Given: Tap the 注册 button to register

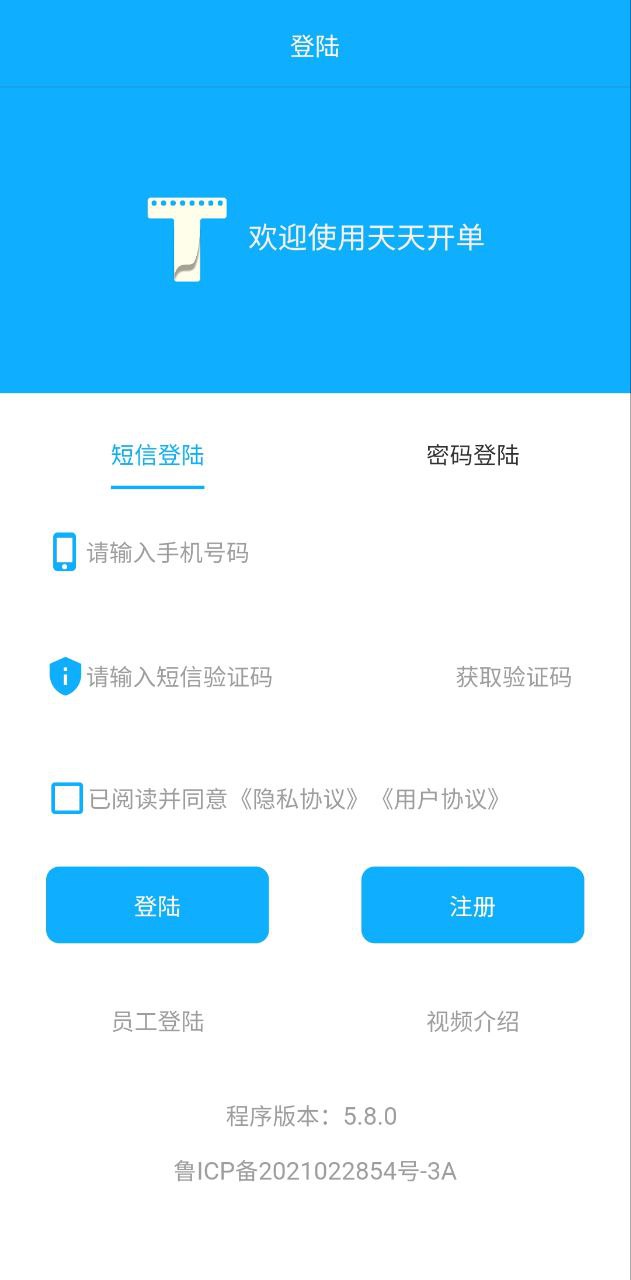Looking at the screenshot, I should coord(473,905).
